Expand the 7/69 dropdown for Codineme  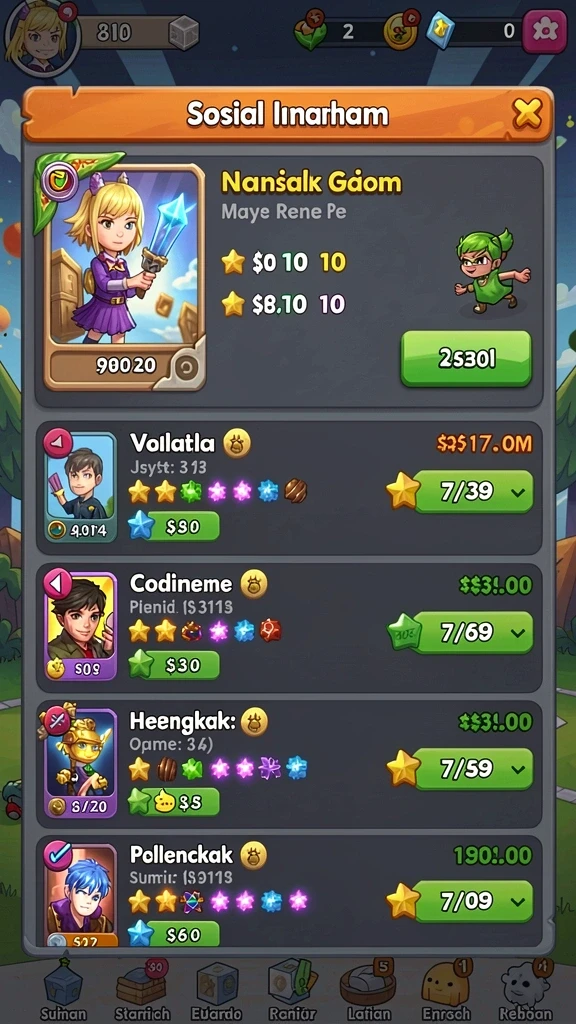[473, 632]
